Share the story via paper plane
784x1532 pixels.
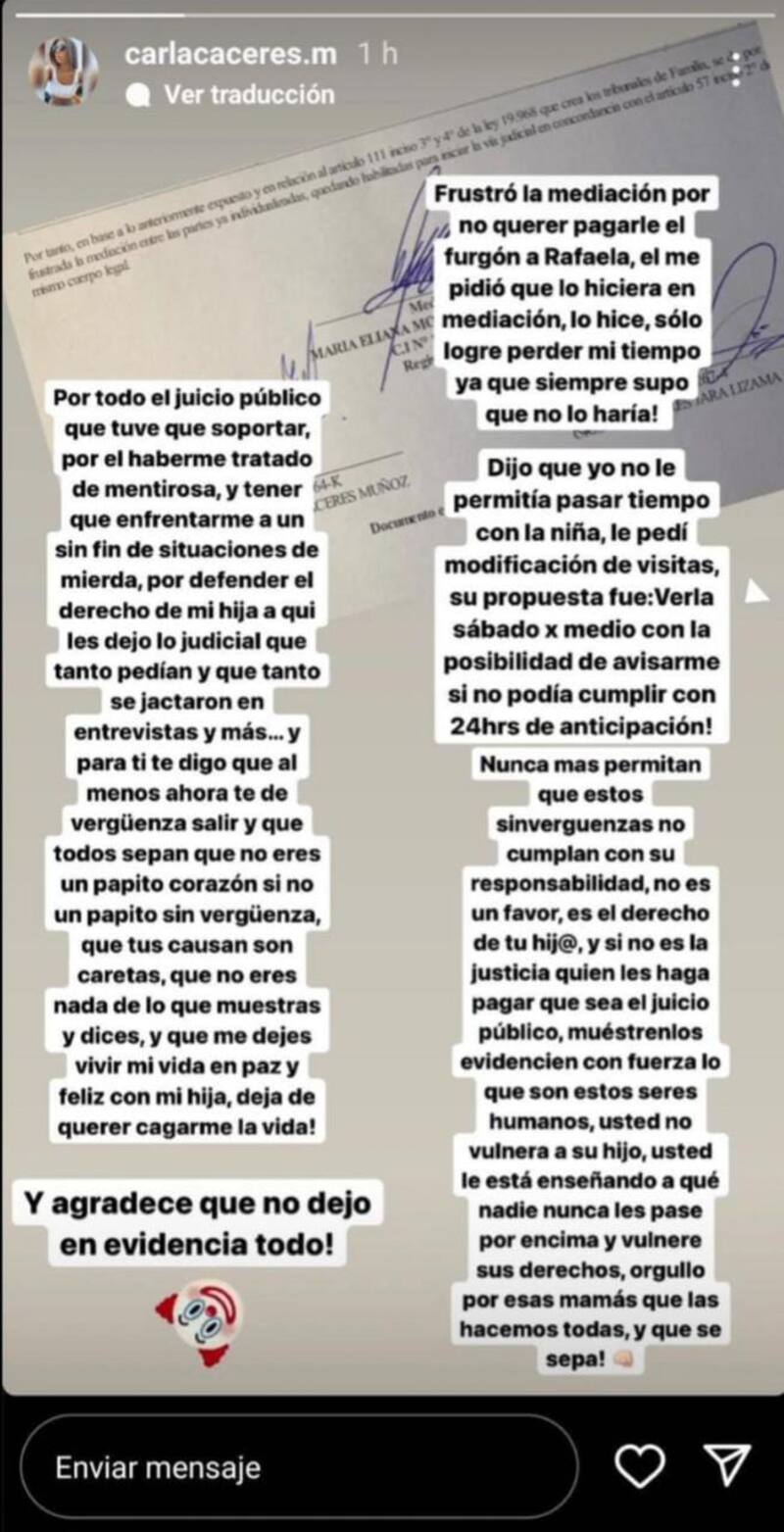(x=727, y=1466)
